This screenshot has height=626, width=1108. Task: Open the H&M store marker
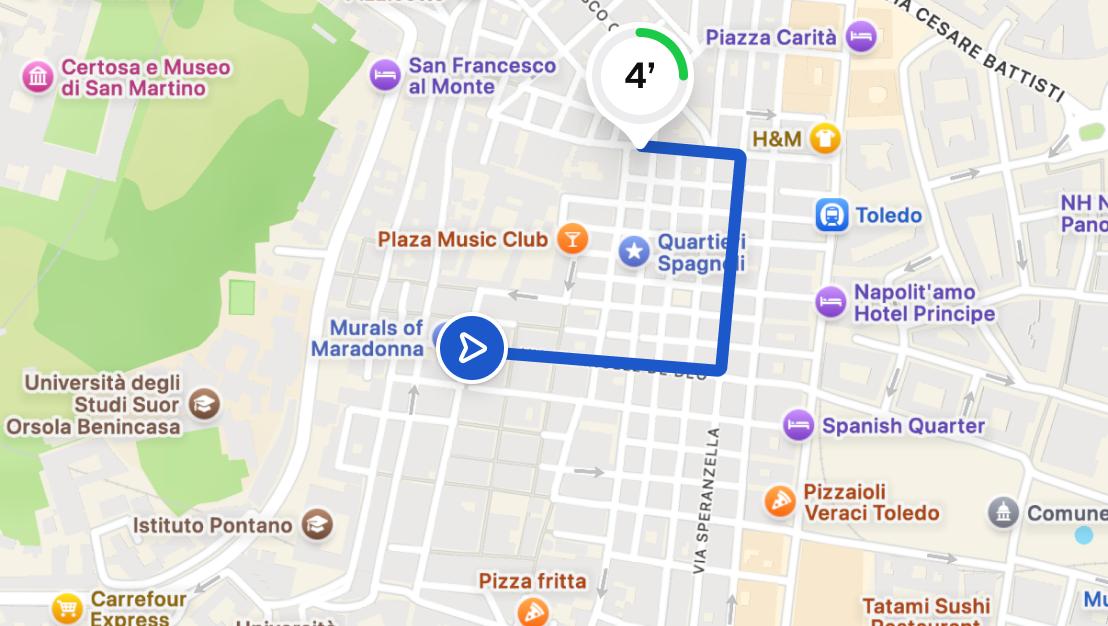click(x=825, y=138)
